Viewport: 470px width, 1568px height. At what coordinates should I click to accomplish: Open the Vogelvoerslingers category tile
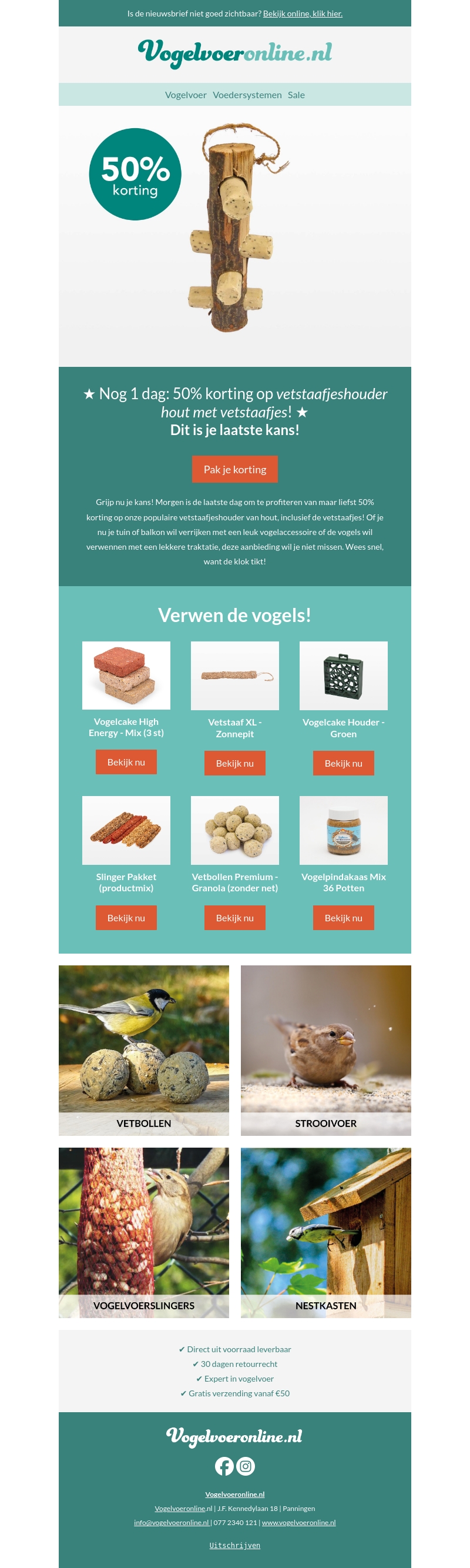coord(143,1233)
